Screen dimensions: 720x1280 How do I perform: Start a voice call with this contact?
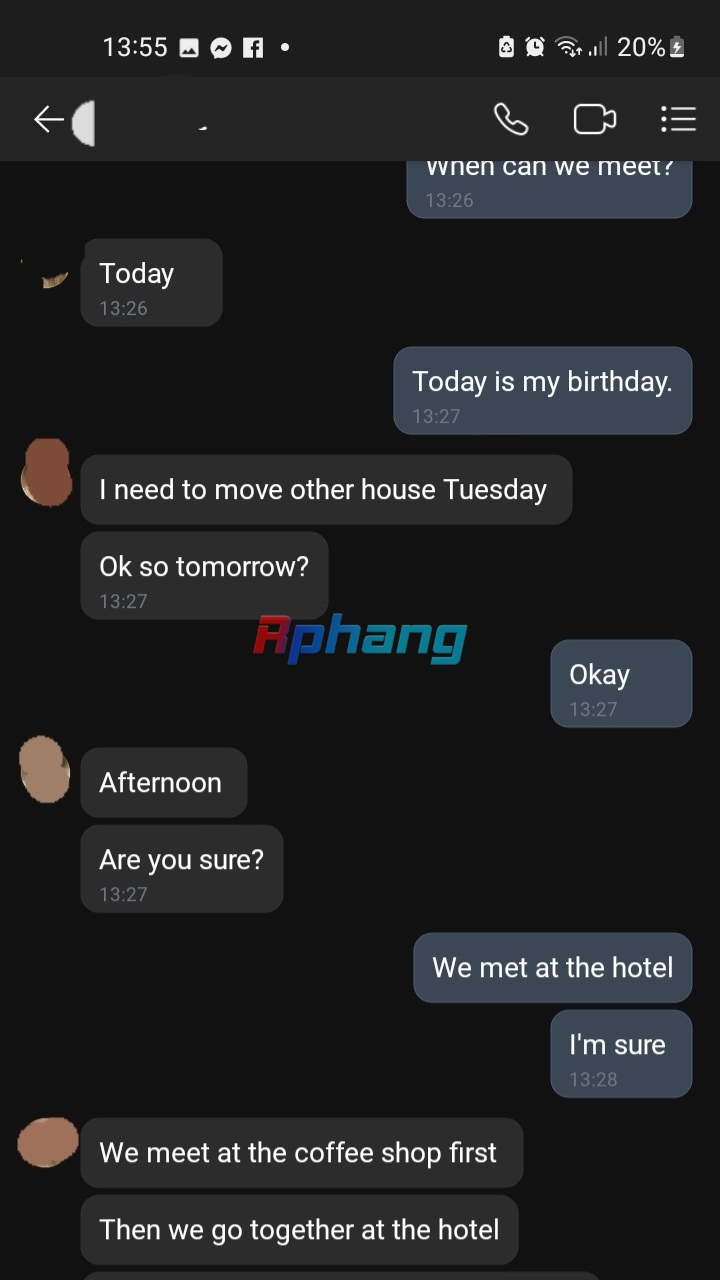click(511, 120)
